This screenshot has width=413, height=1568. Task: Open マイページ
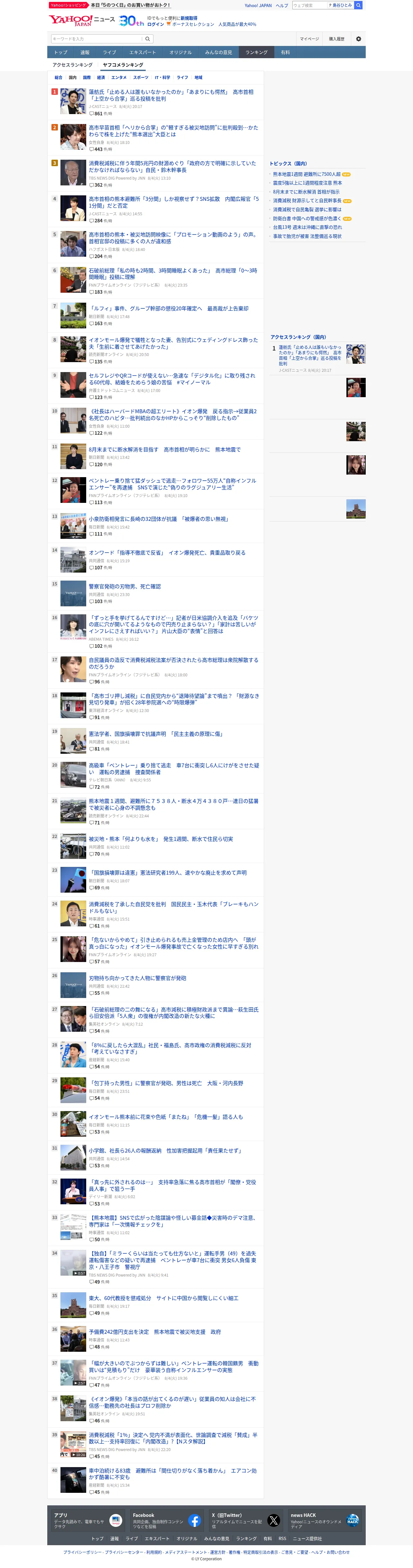(x=309, y=39)
